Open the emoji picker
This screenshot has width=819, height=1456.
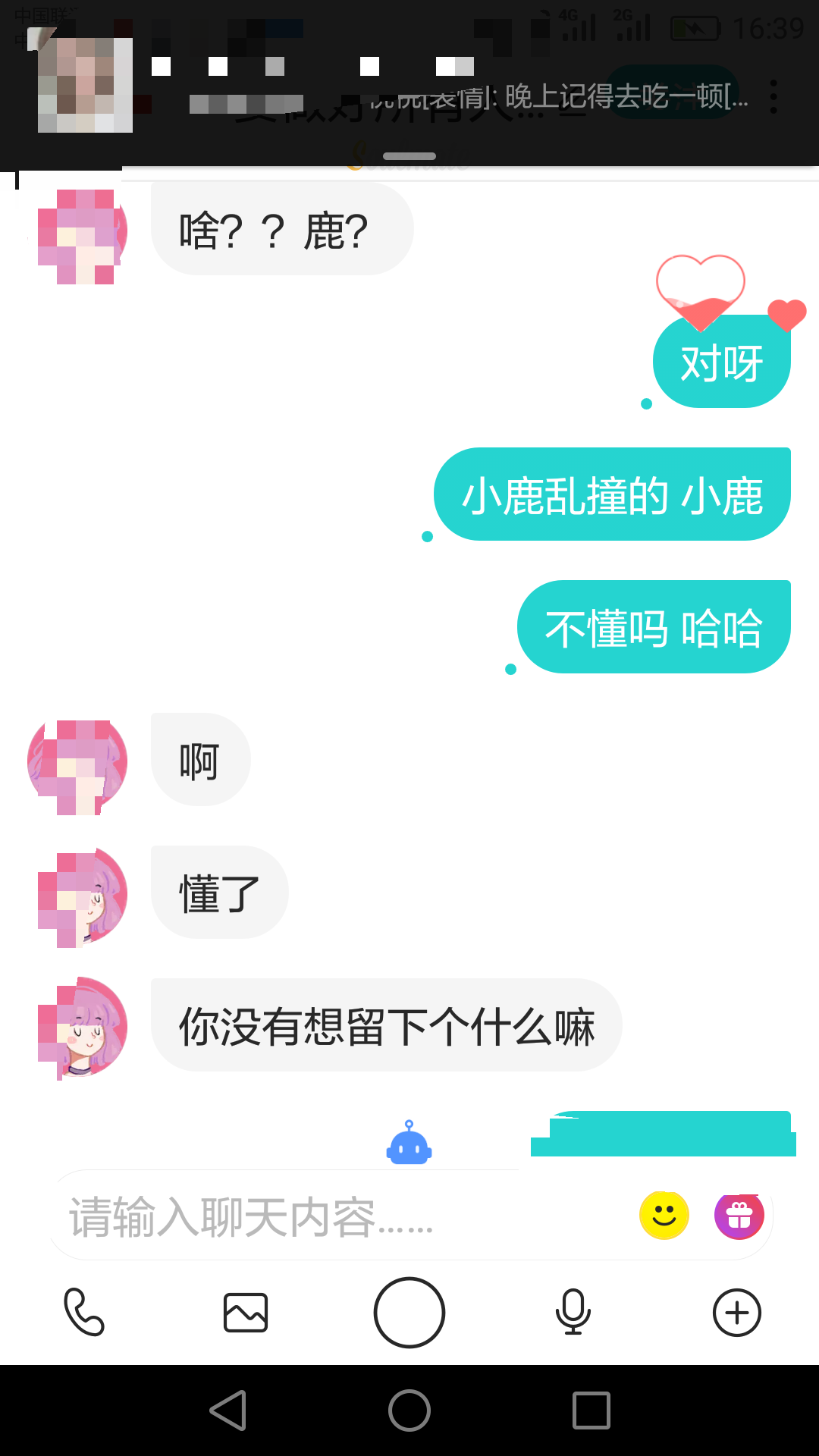664,1215
